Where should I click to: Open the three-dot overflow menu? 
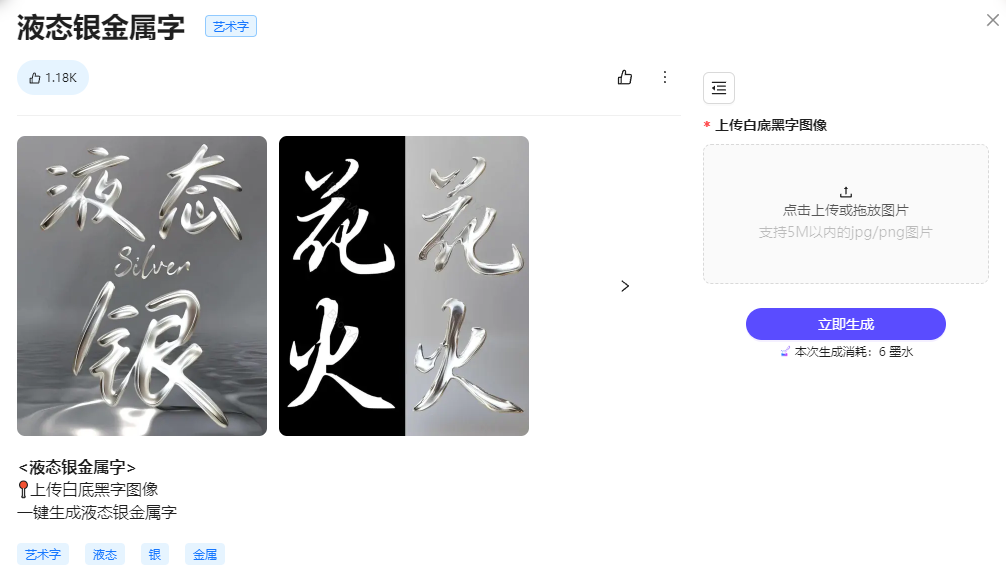pos(665,77)
